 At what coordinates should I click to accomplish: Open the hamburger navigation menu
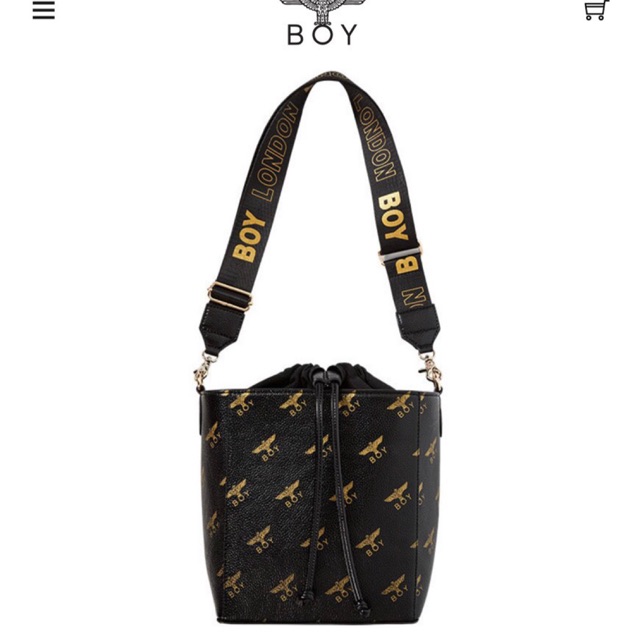tap(44, 11)
